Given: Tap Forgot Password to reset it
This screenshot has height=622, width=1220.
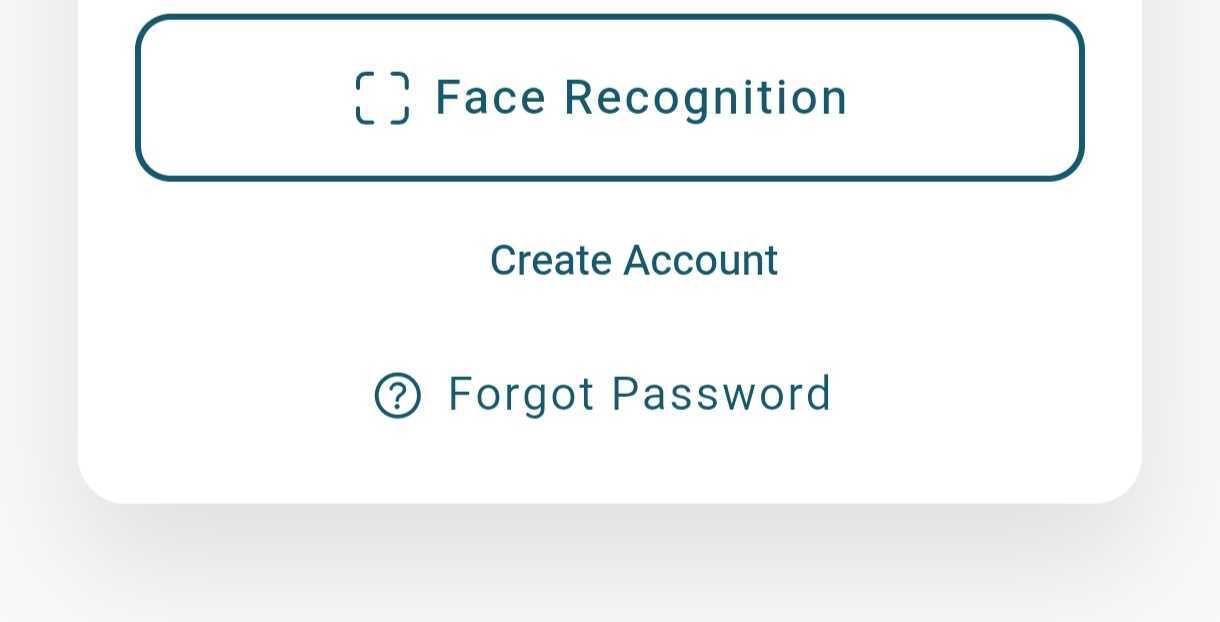Looking at the screenshot, I should (x=604, y=394).
